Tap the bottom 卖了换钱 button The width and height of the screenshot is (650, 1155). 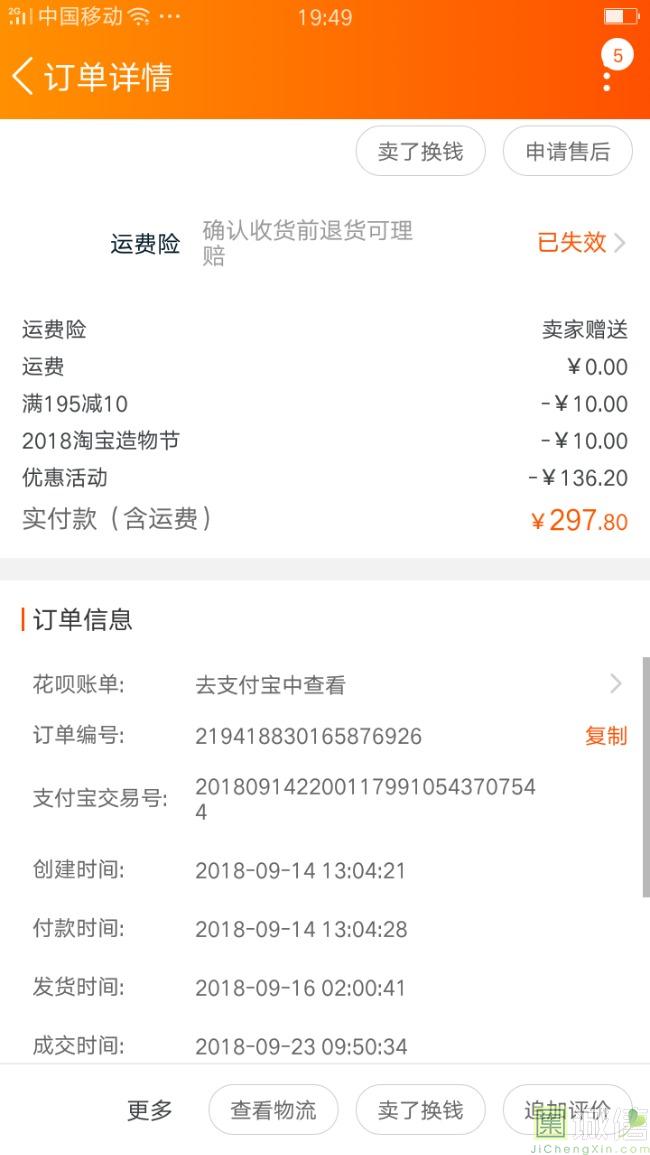[421, 1109]
